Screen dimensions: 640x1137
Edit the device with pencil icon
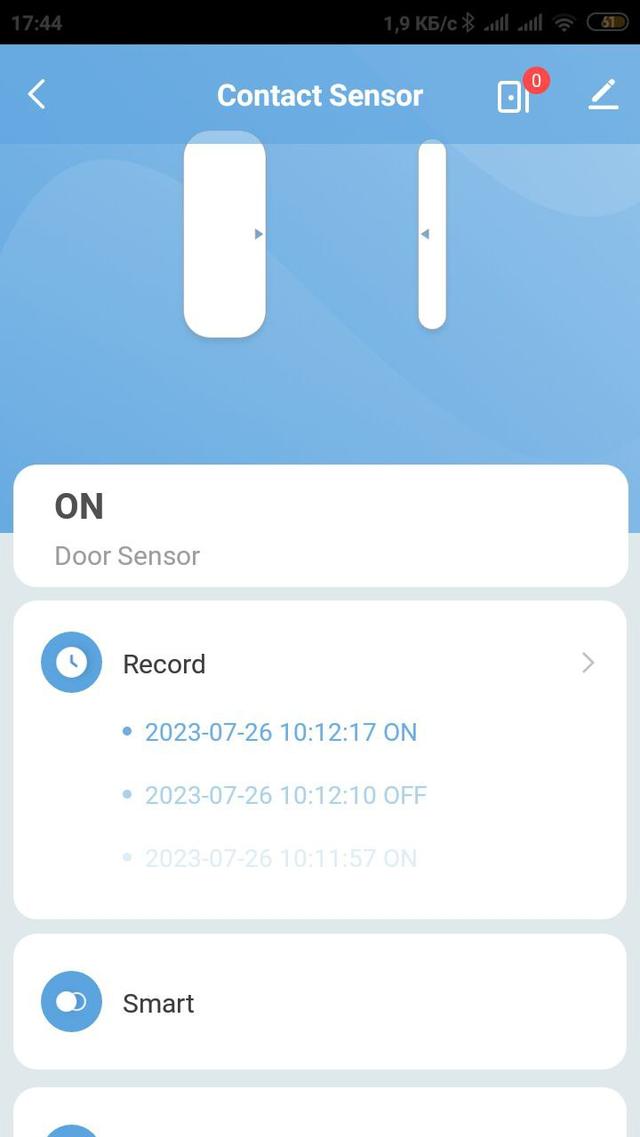(x=603, y=95)
